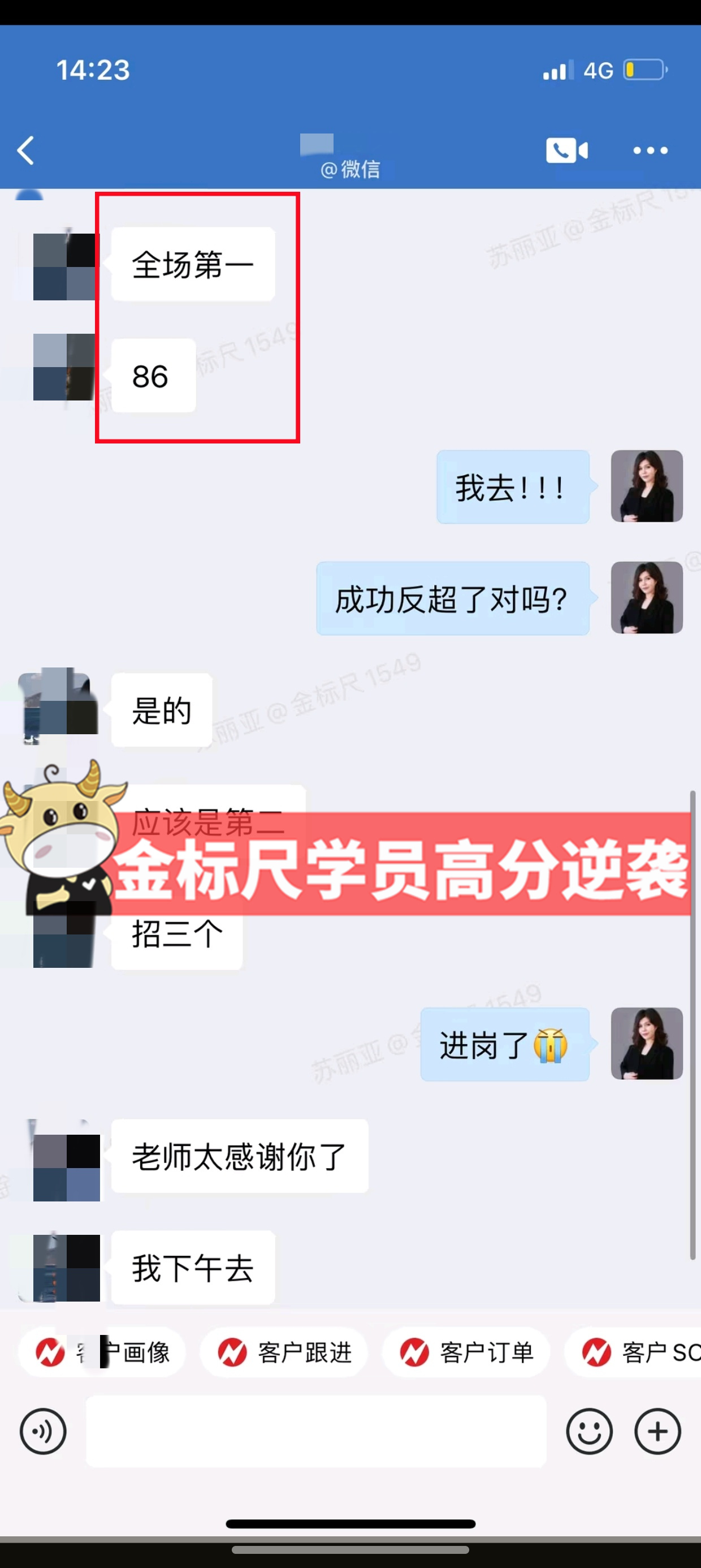This screenshot has width=701, height=1568.
Task: Open the plus attachment menu
Action: point(657,1431)
